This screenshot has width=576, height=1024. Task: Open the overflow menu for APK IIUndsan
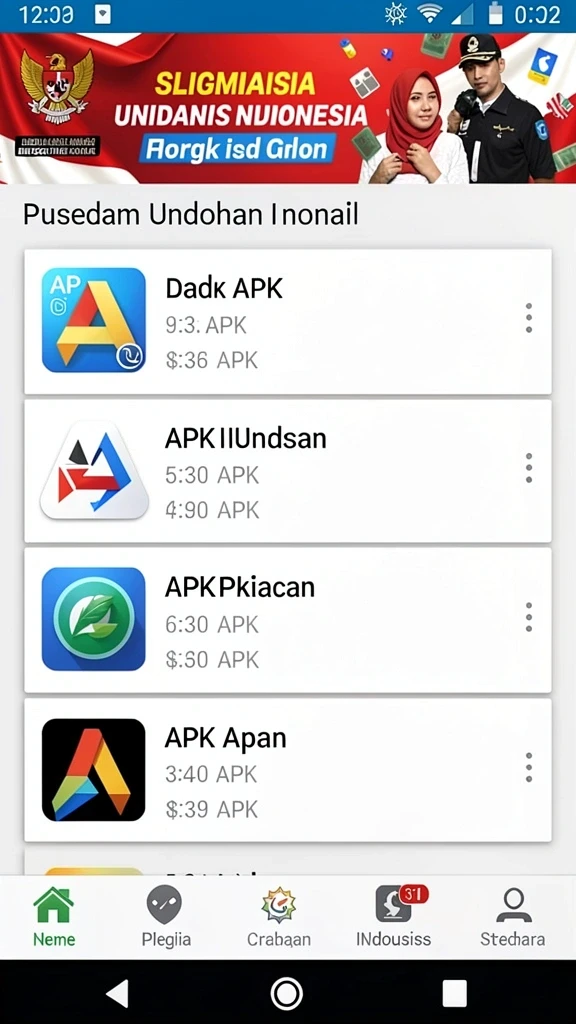click(x=528, y=468)
